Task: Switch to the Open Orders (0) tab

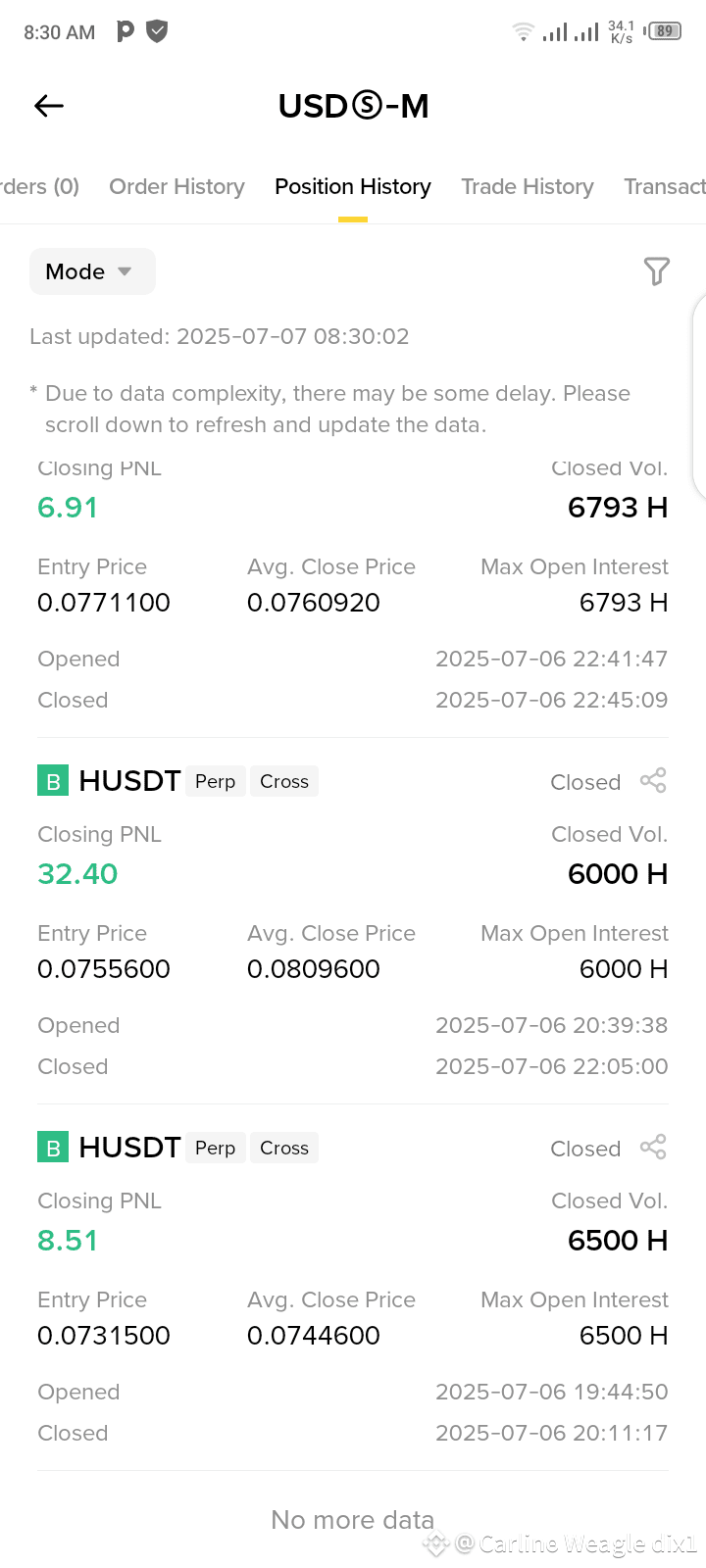Action: [39, 186]
